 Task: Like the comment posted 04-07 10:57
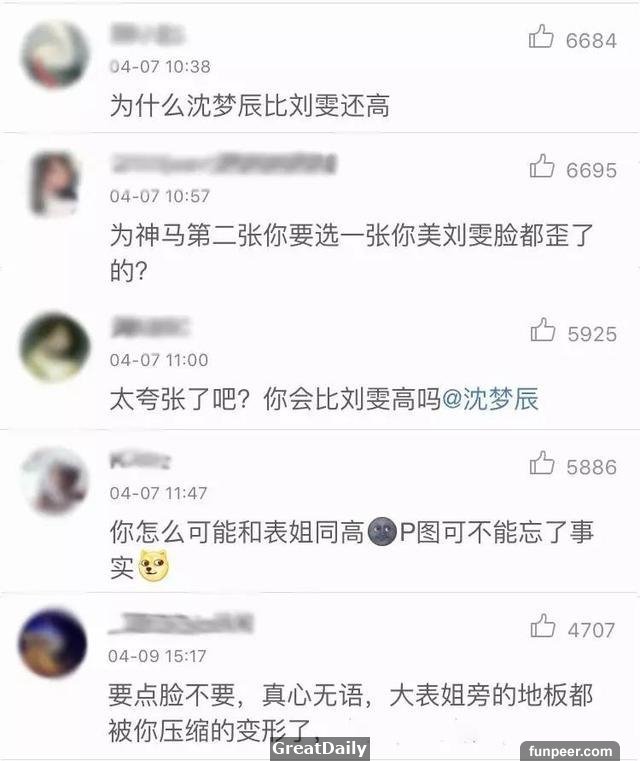[542, 167]
